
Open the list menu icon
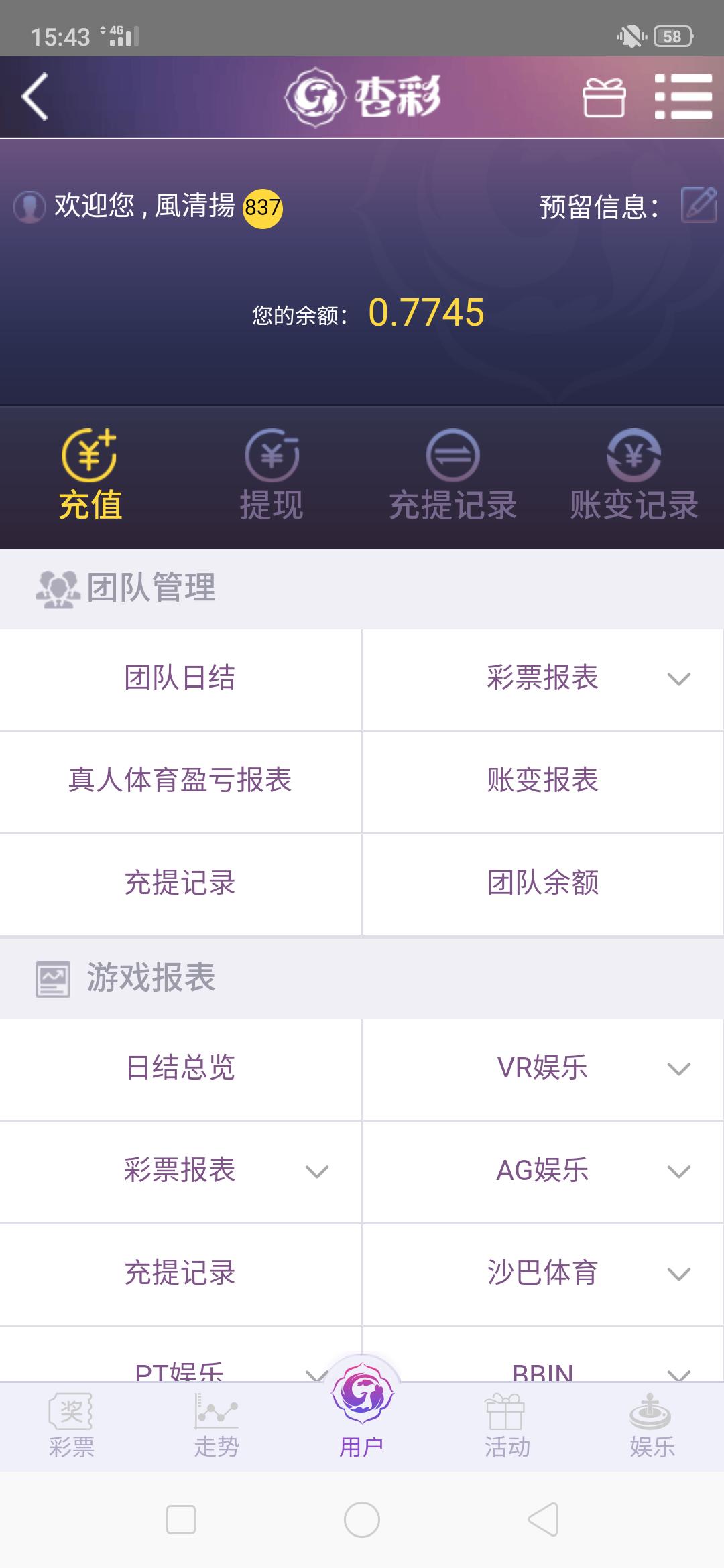pos(683,97)
